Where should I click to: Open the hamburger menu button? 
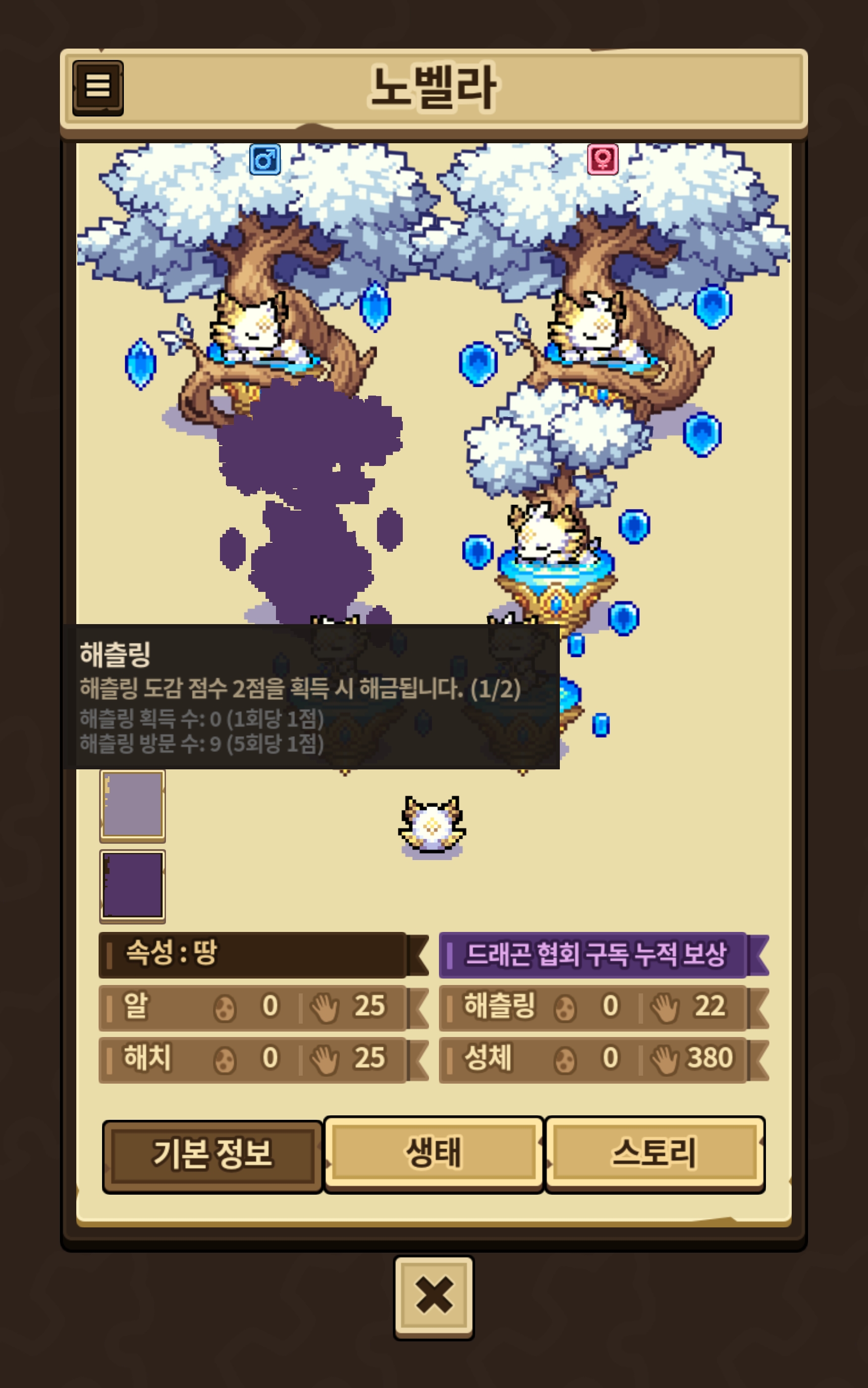[98, 87]
